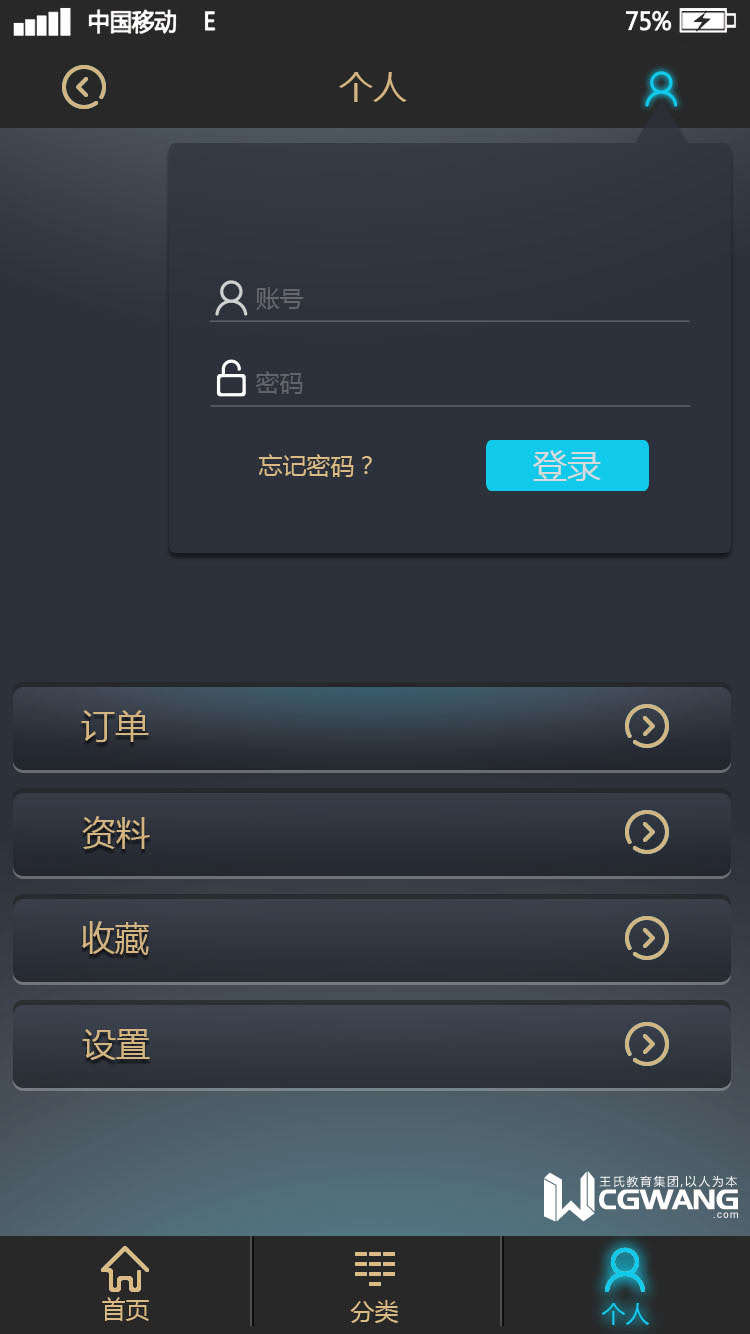The height and width of the screenshot is (1334, 750).
Task: Select the 个人 tab in bottom bar
Action: [x=625, y=1284]
